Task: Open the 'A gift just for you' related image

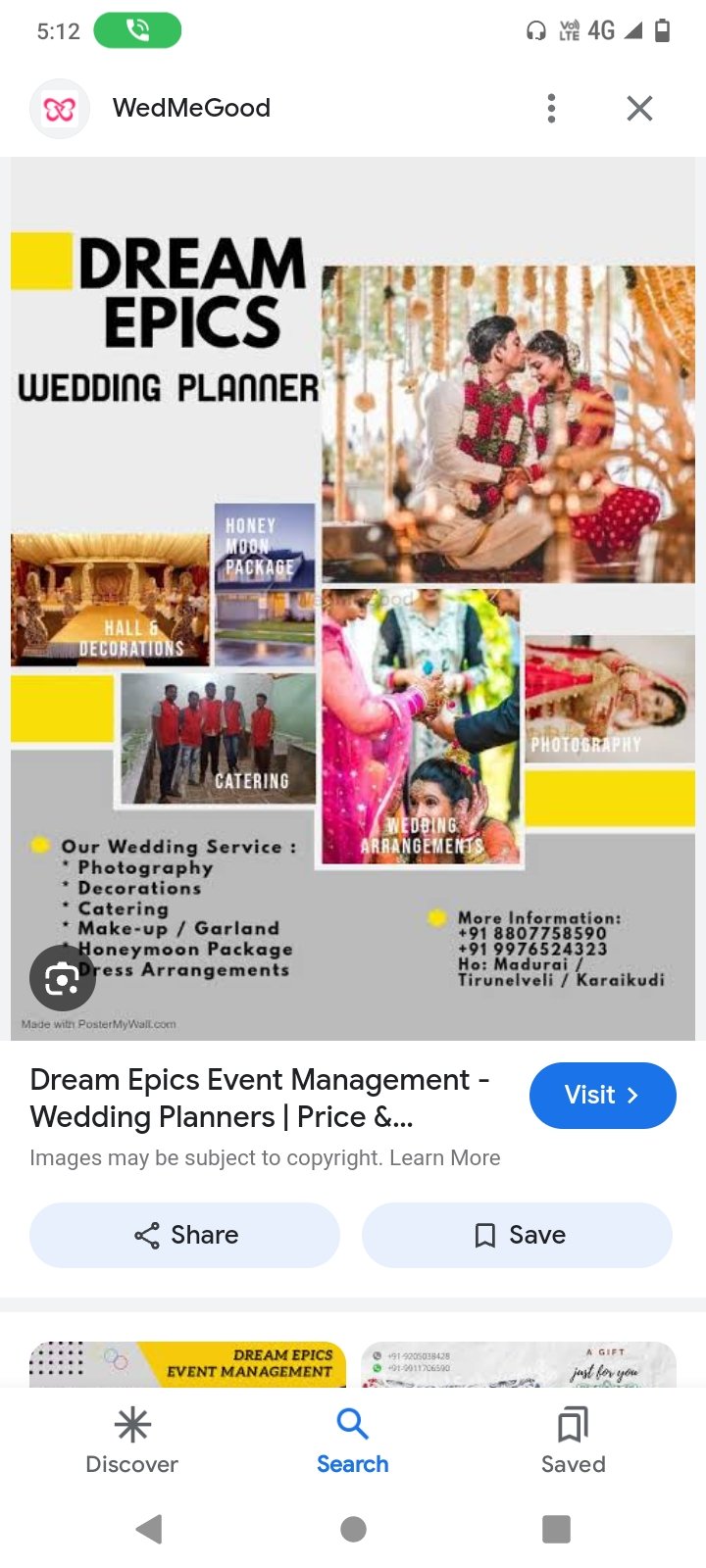Action: (519, 1364)
